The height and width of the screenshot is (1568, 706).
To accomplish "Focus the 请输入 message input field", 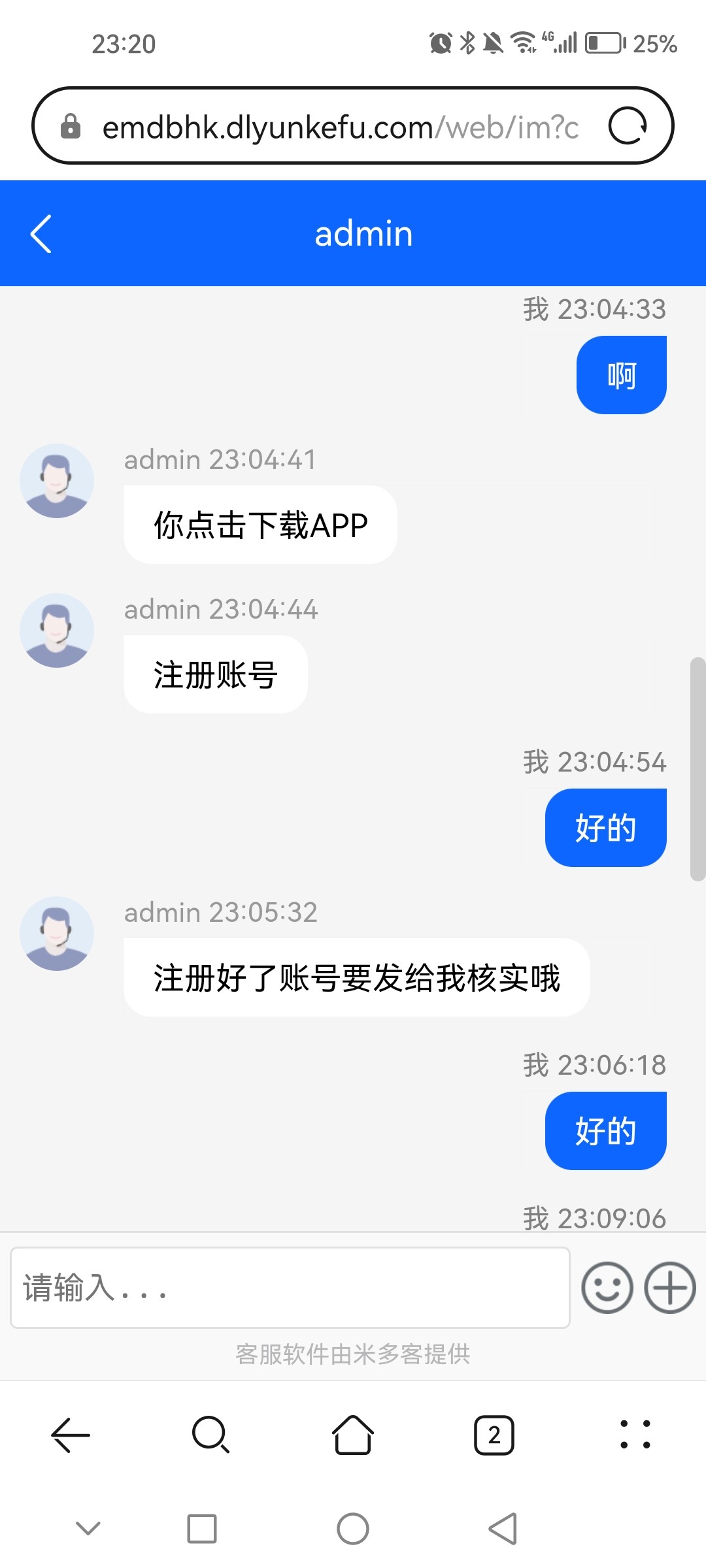I will tap(290, 1287).
